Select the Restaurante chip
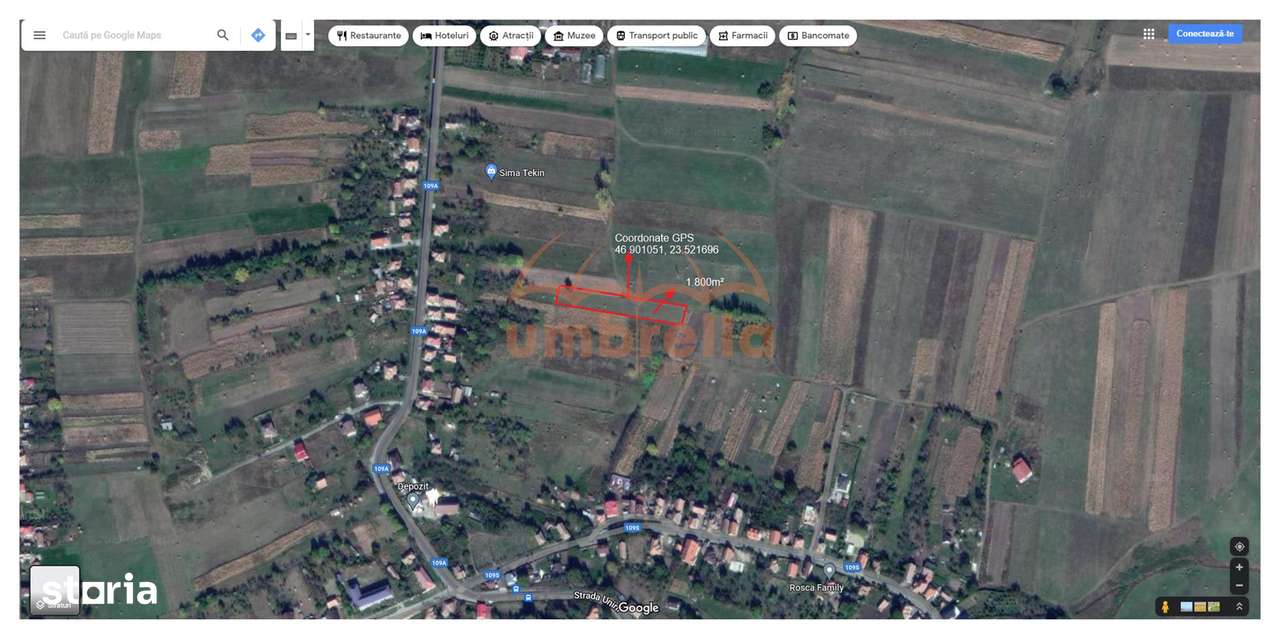This screenshot has height=639, width=1280. (368, 36)
